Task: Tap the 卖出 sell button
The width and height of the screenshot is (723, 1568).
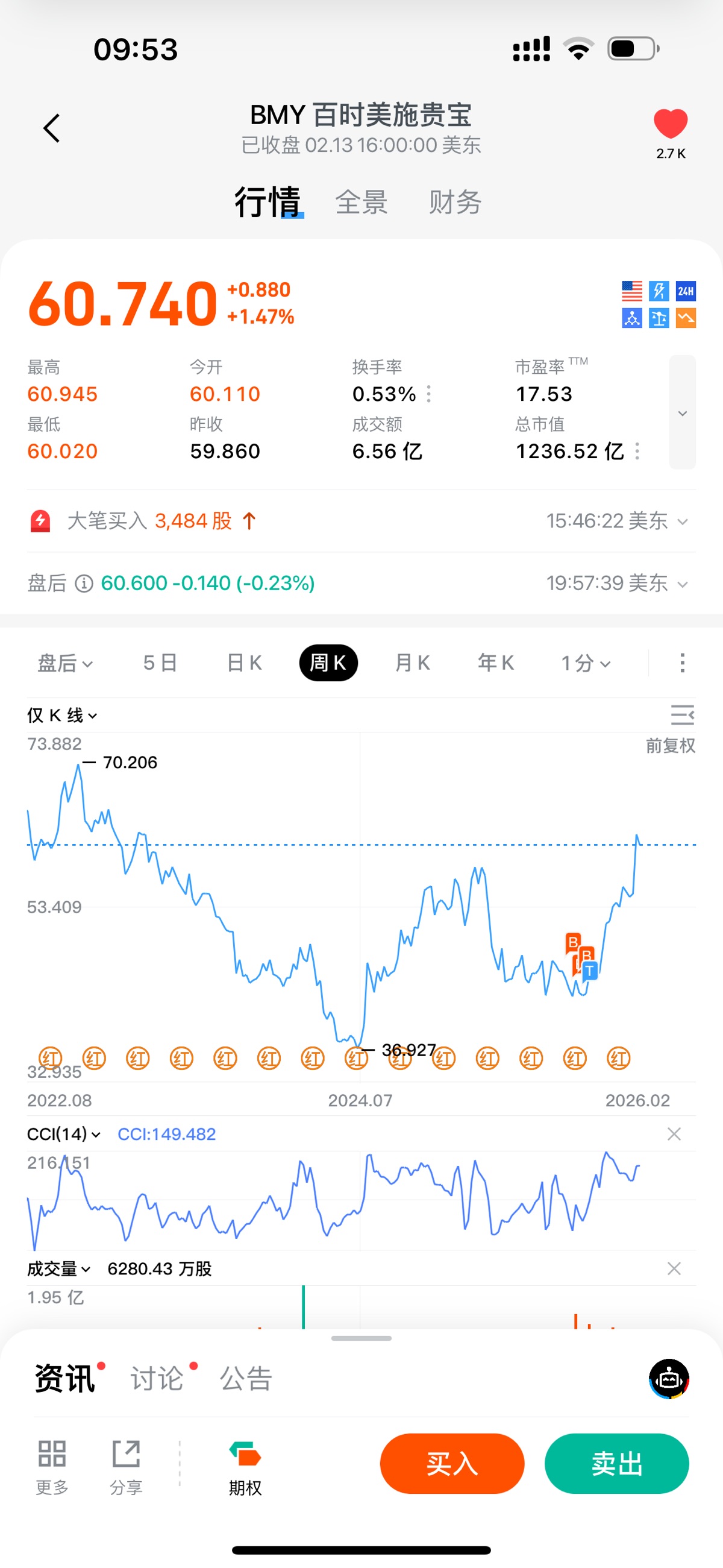Action: pos(616,1463)
